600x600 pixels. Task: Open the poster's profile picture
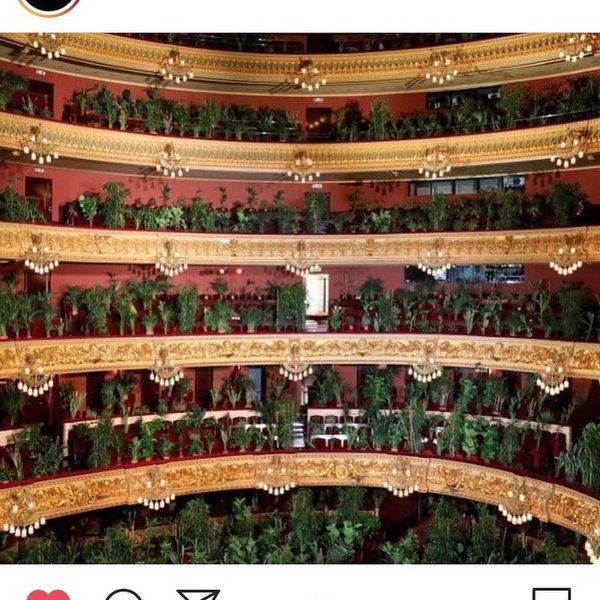point(49,5)
